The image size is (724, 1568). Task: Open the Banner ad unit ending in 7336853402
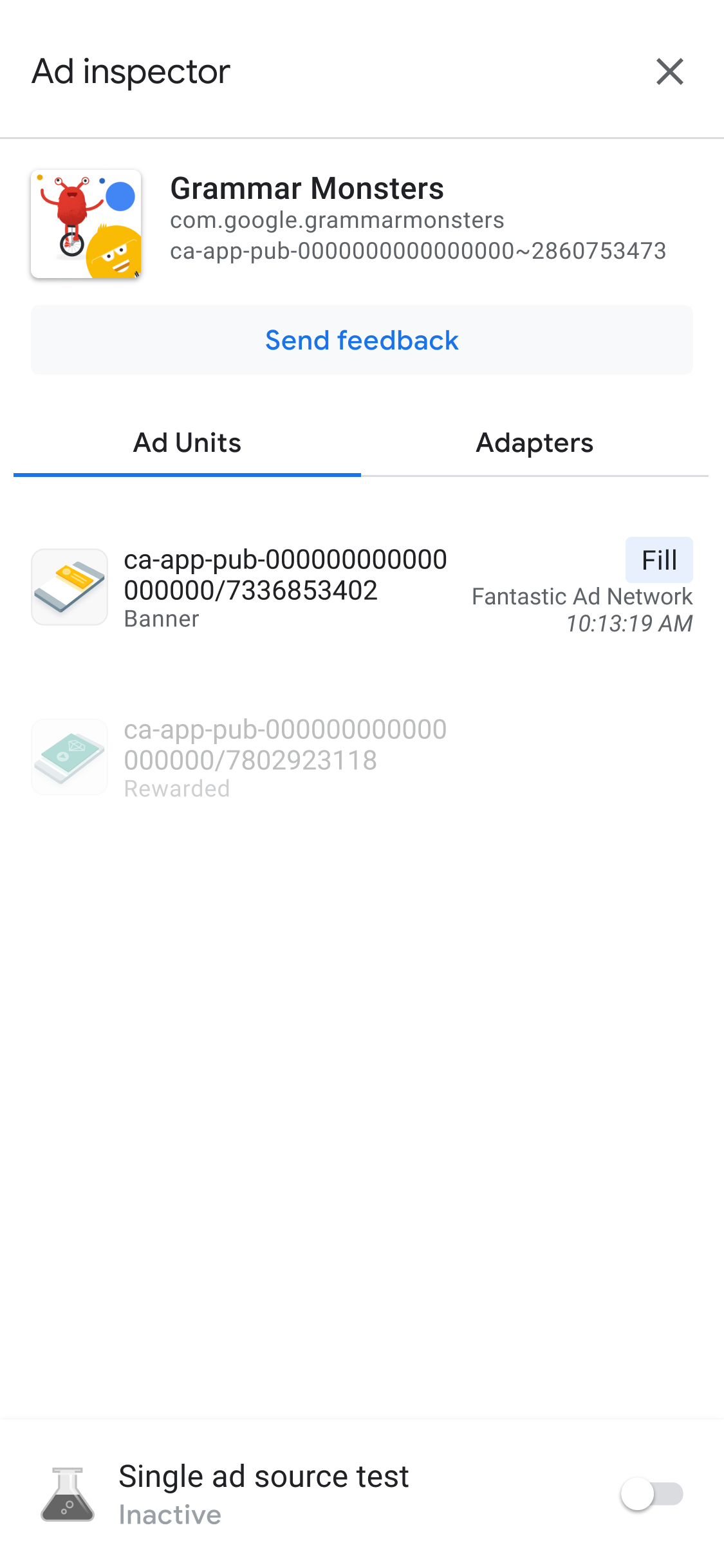362,588
